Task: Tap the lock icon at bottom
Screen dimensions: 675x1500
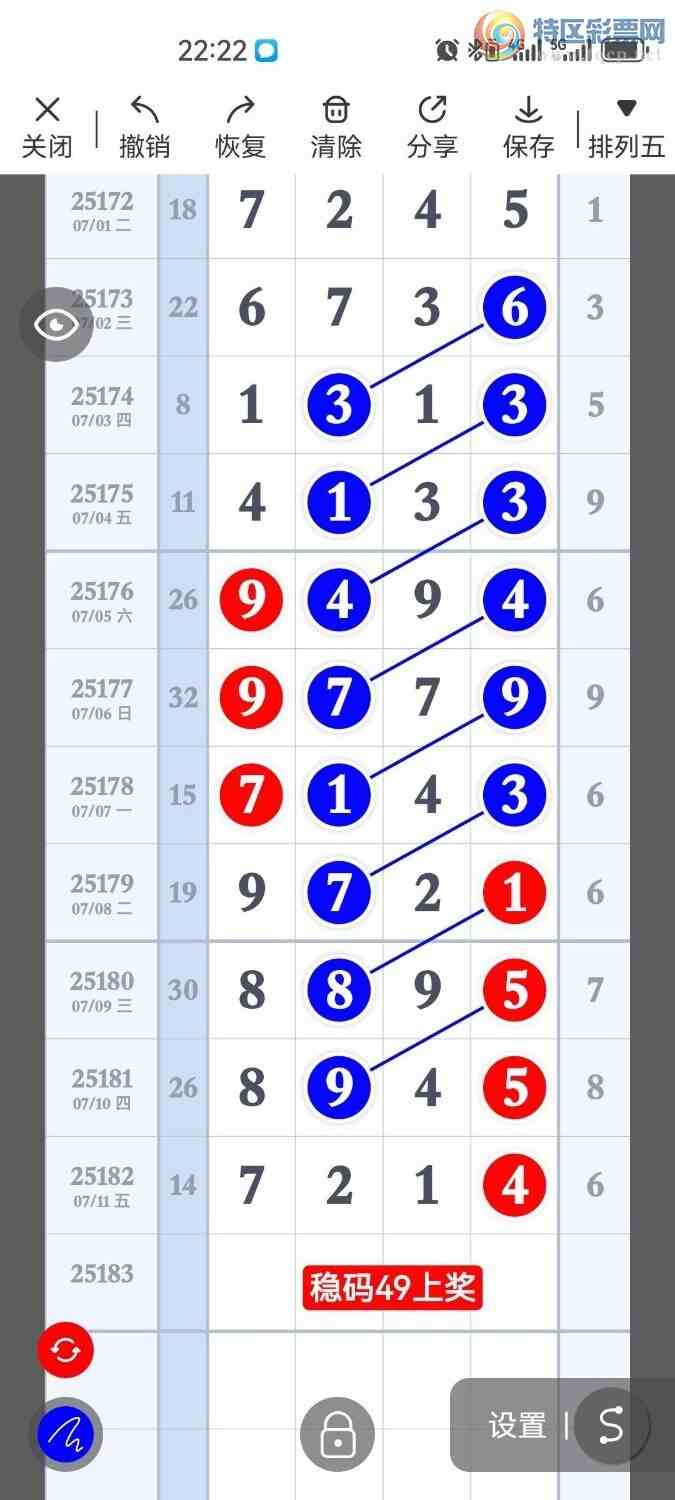Action: (x=337, y=1434)
